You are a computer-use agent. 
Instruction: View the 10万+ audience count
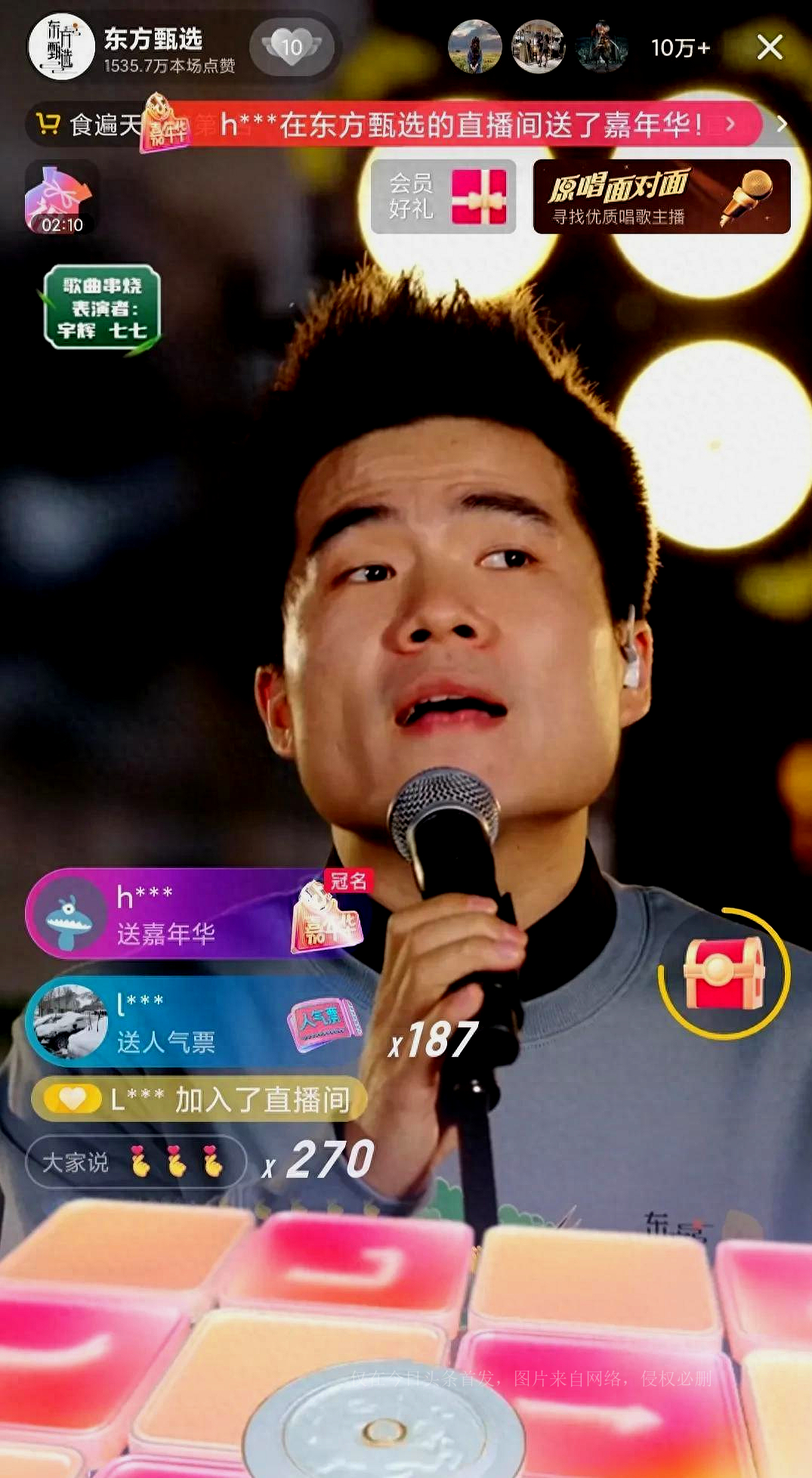click(x=678, y=47)
